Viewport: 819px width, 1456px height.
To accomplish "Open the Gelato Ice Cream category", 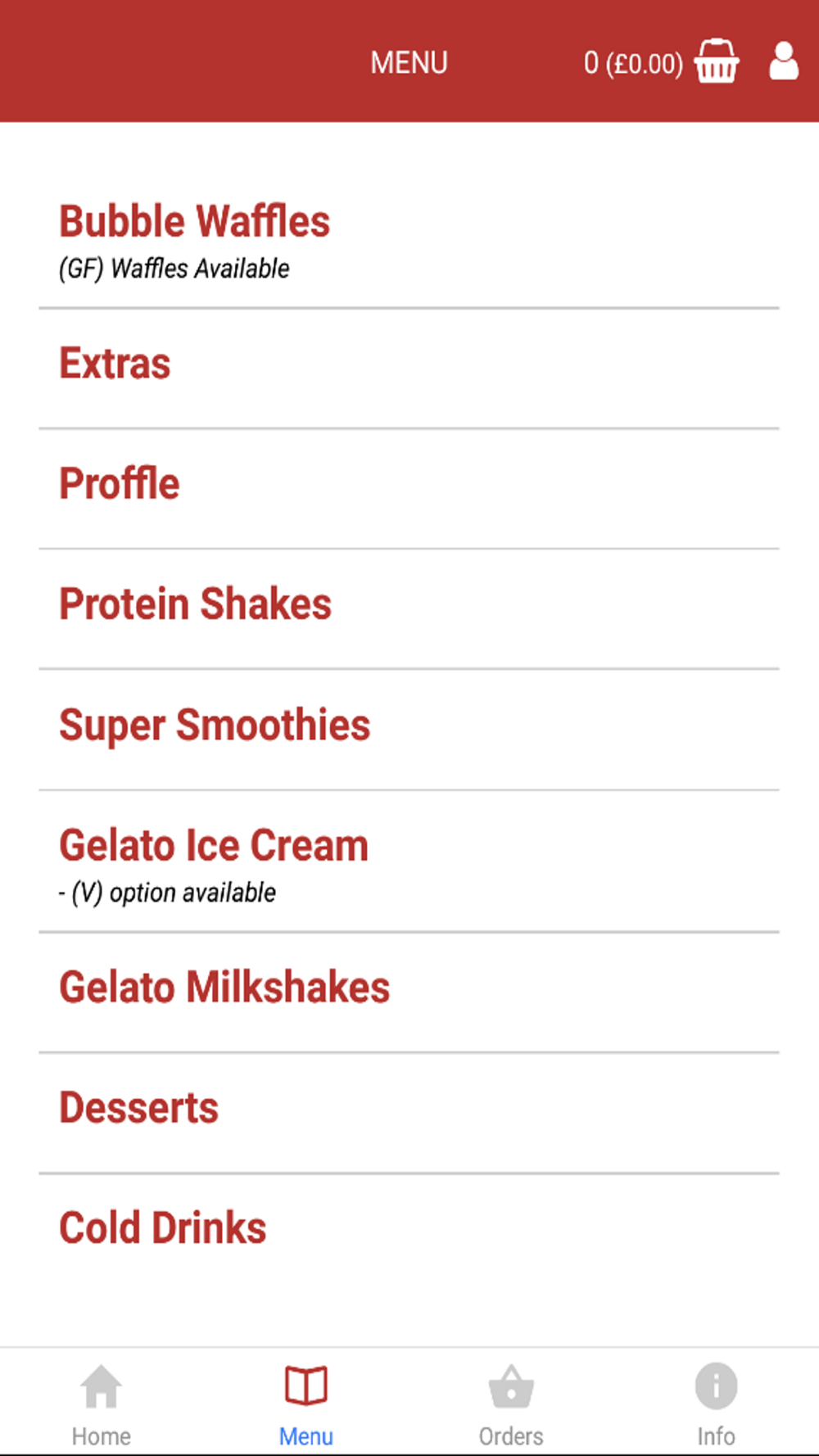I will click(x=409, y=861).
